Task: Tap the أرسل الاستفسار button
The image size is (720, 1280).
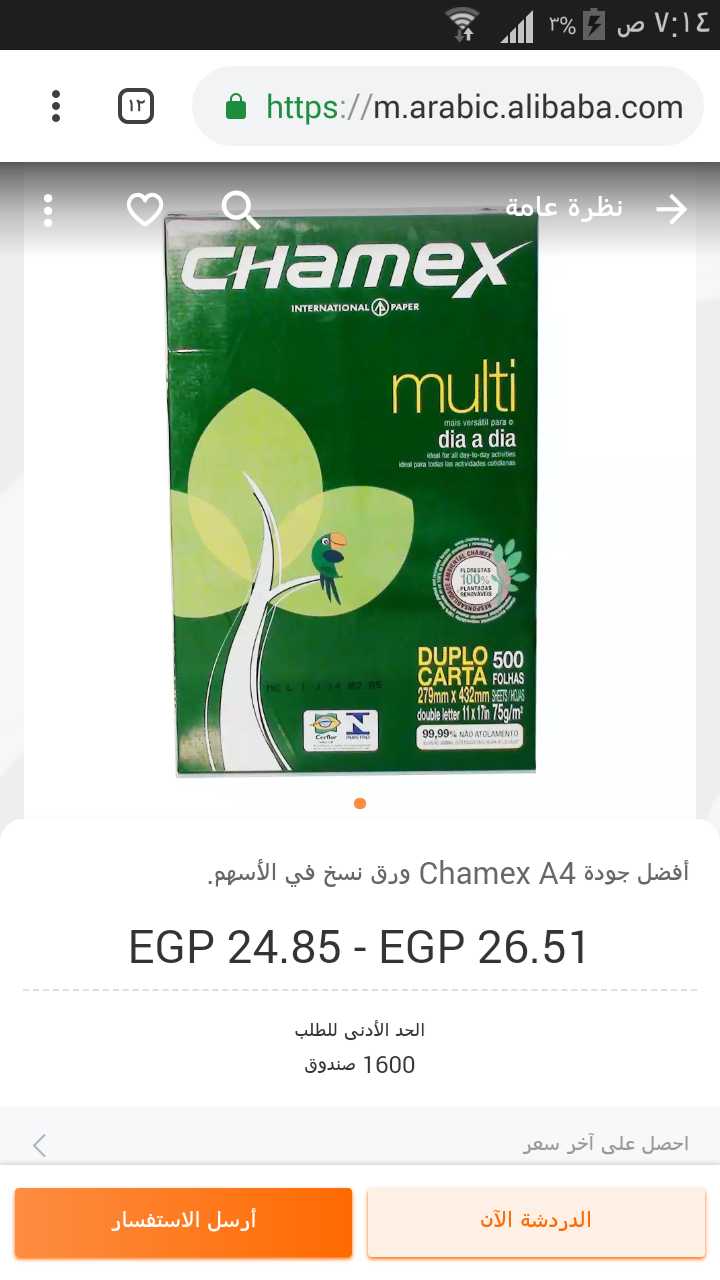Action: pos(184,1221)
